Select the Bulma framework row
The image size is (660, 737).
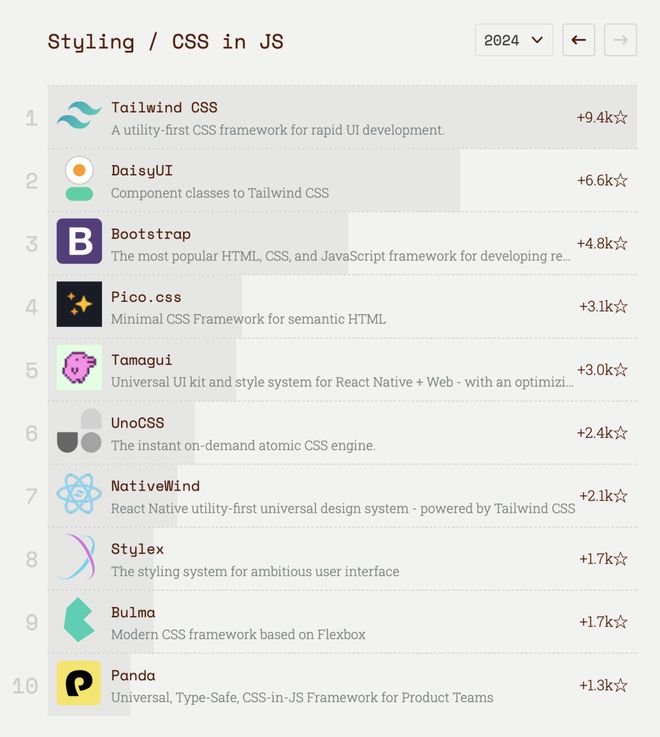tap(133, 612)
